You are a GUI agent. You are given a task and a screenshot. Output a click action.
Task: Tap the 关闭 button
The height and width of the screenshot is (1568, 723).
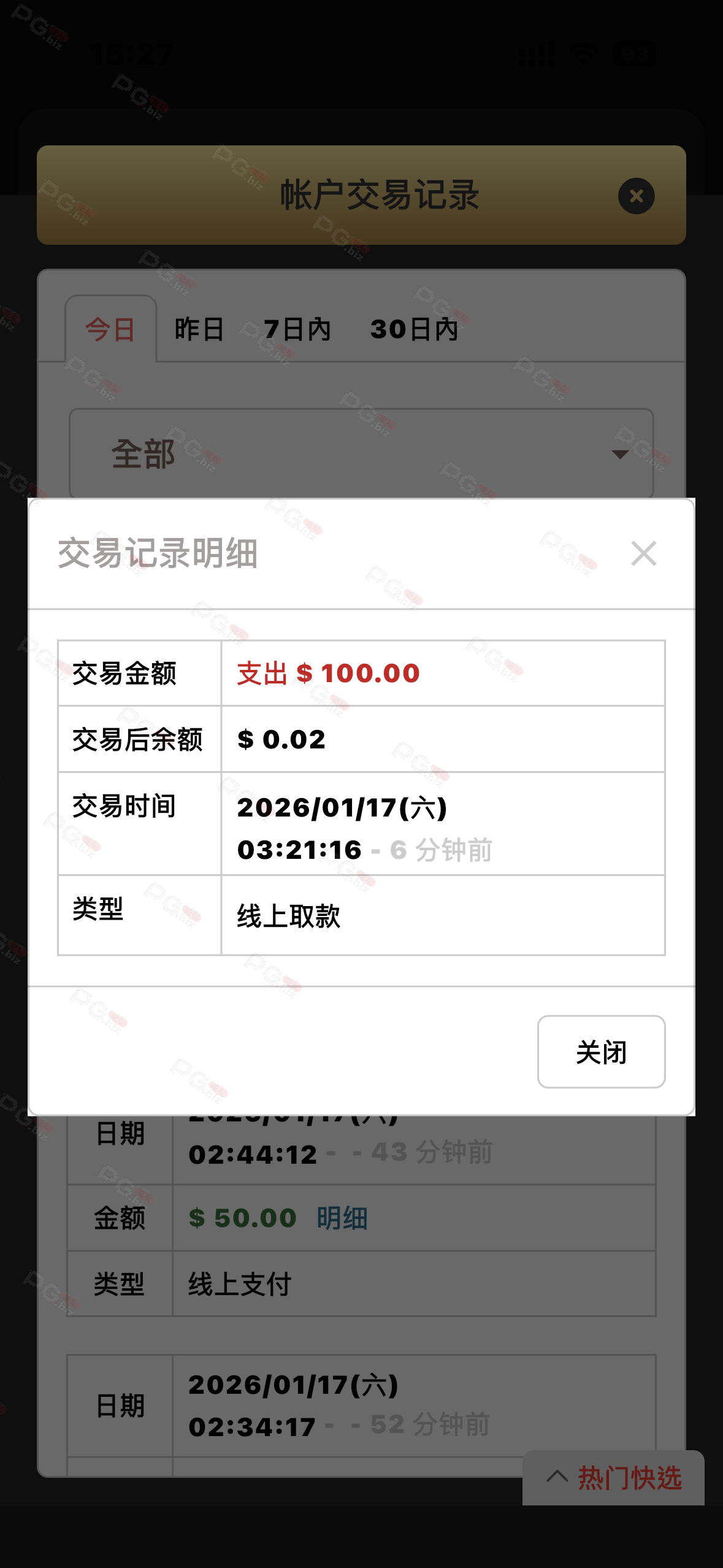pos(601,1051)
